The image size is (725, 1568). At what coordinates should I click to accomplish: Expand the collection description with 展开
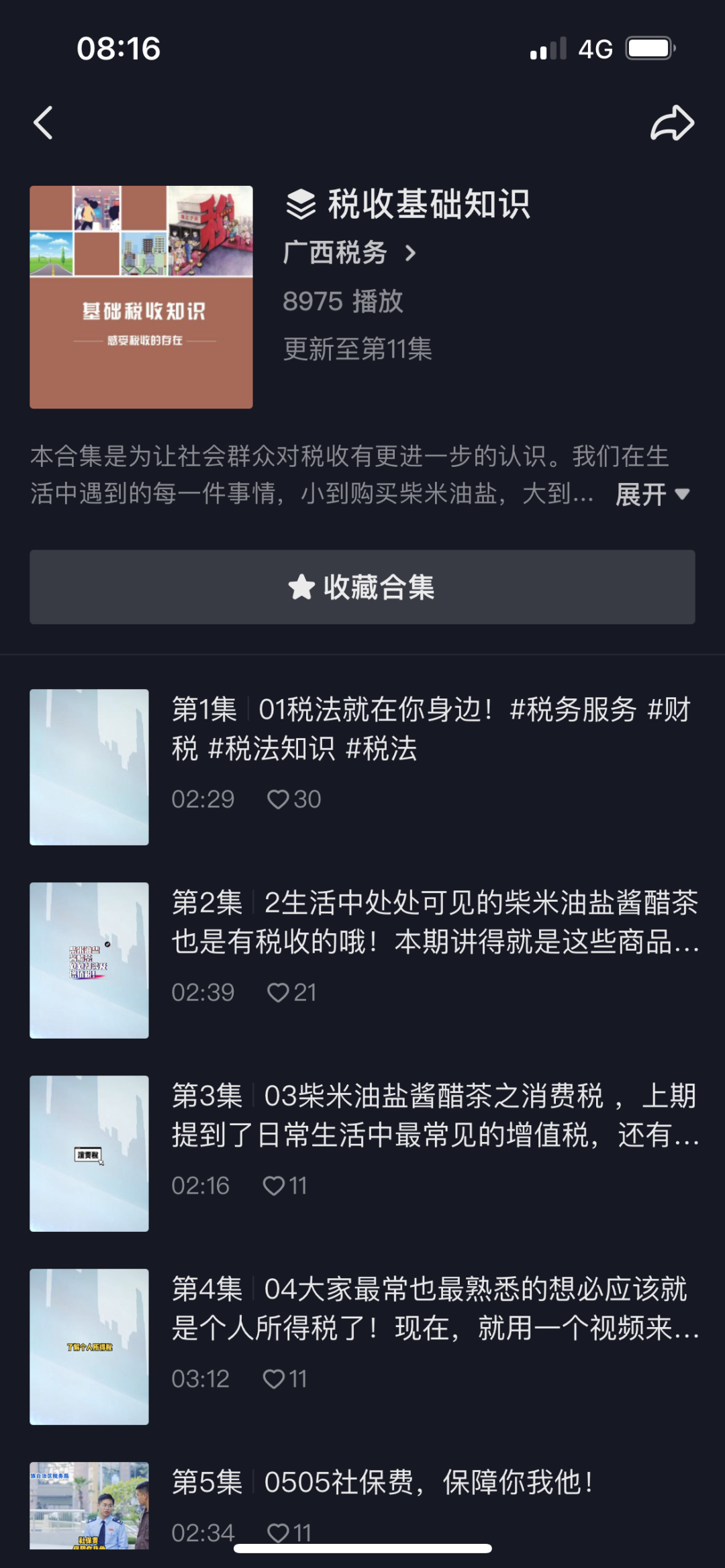tap(652, 494)
